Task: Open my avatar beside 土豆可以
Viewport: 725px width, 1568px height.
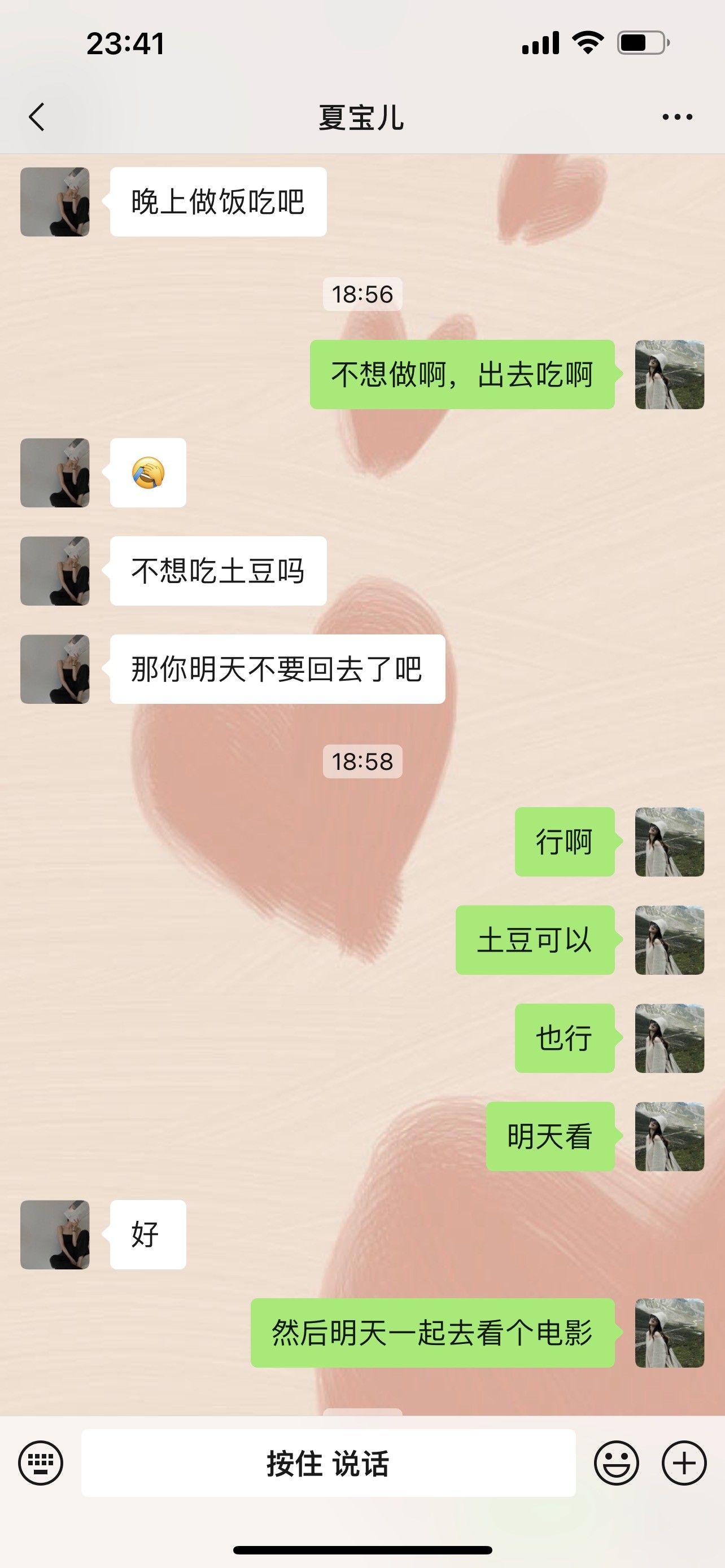Action: tap(669, 940)
